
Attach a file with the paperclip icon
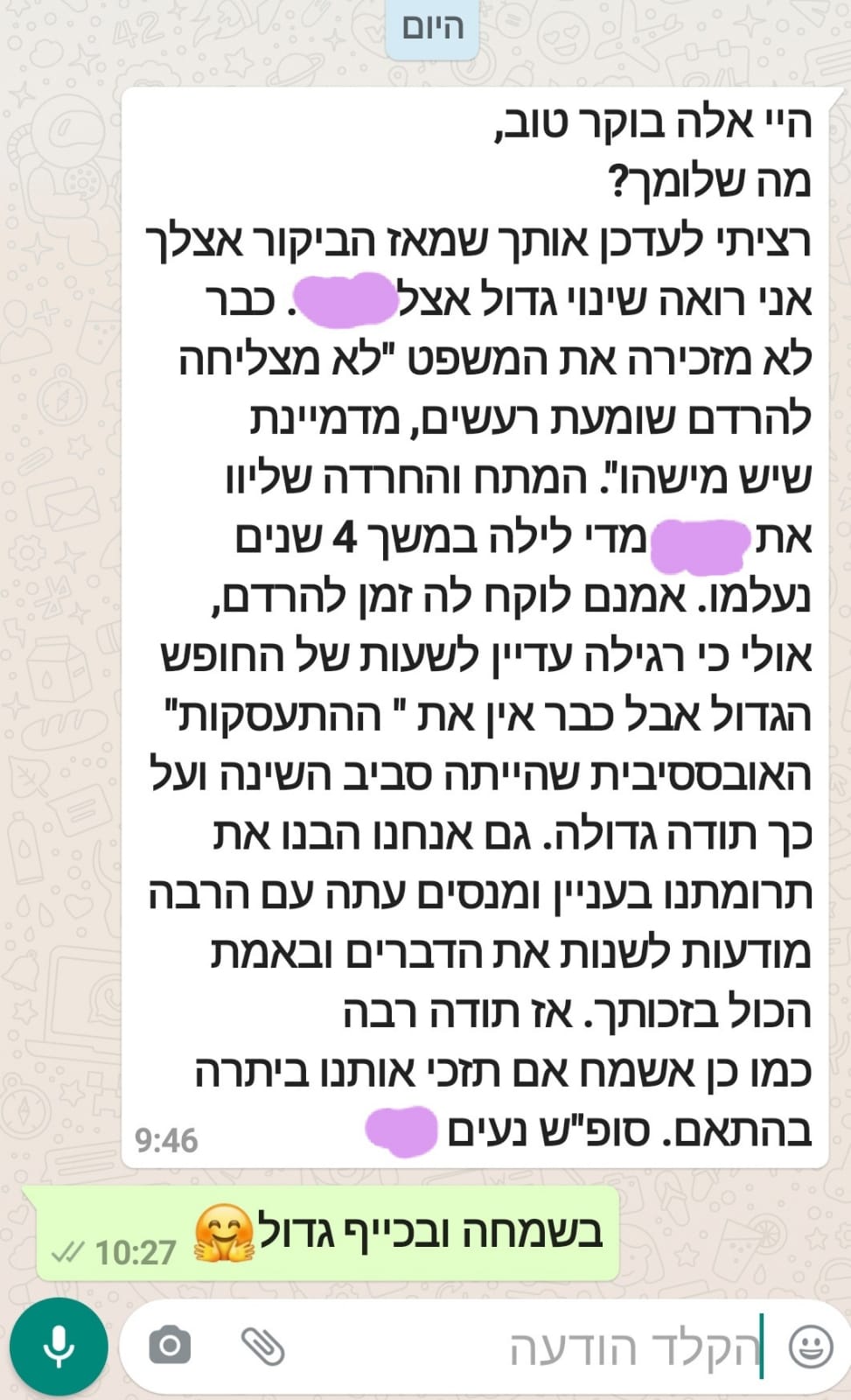[x=262, y=1346]
